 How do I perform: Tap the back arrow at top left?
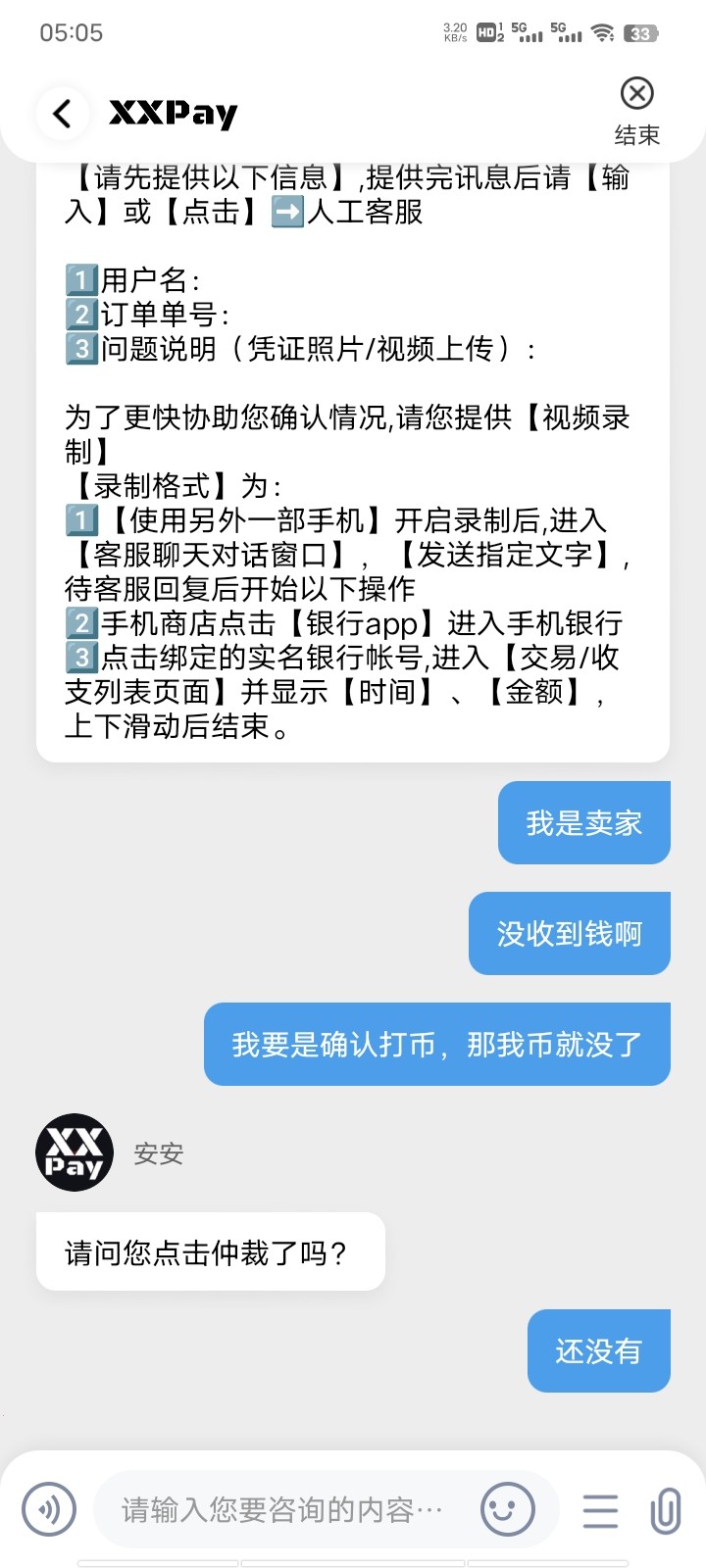pyautogui.click(x=61, y=113)
